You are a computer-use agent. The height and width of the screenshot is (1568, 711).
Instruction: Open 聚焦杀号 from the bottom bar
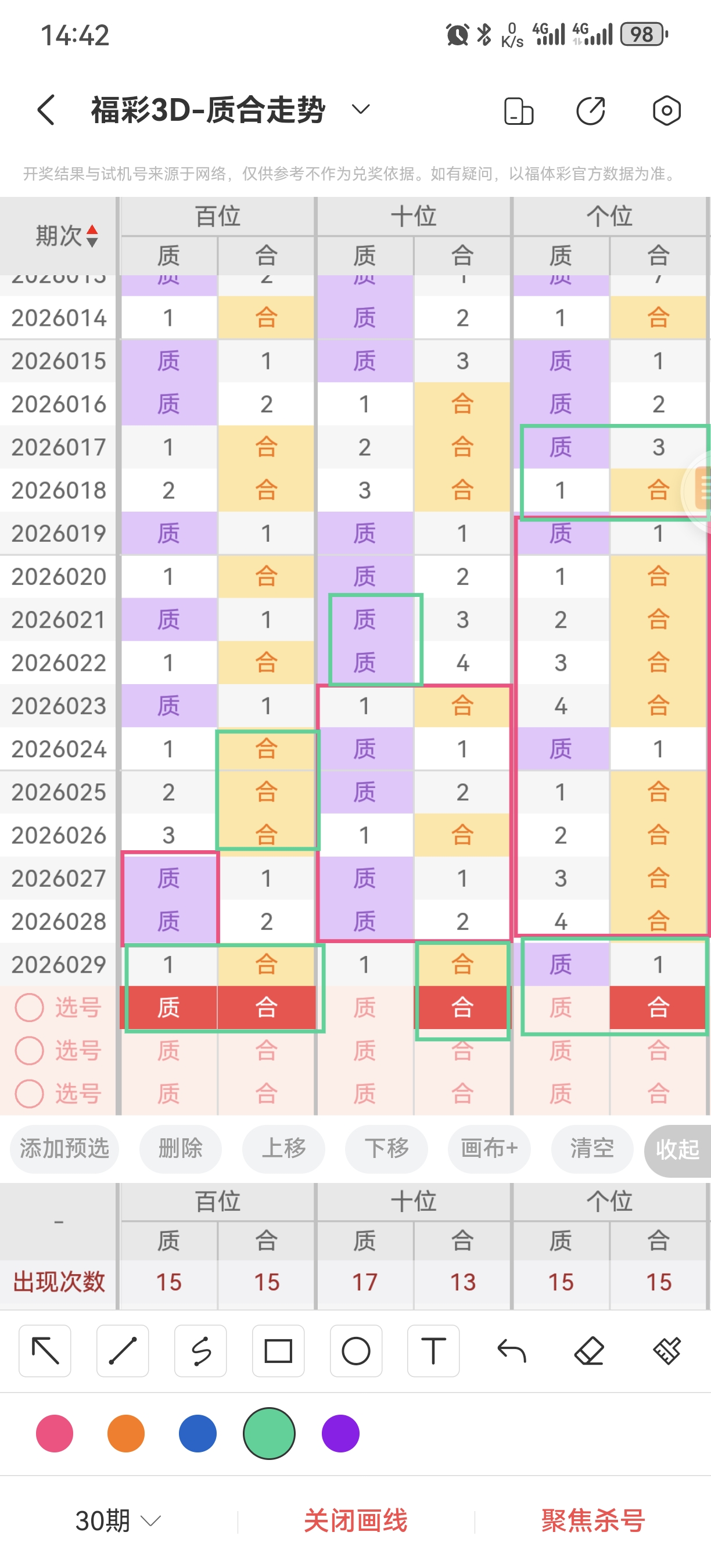[592, 1520]
